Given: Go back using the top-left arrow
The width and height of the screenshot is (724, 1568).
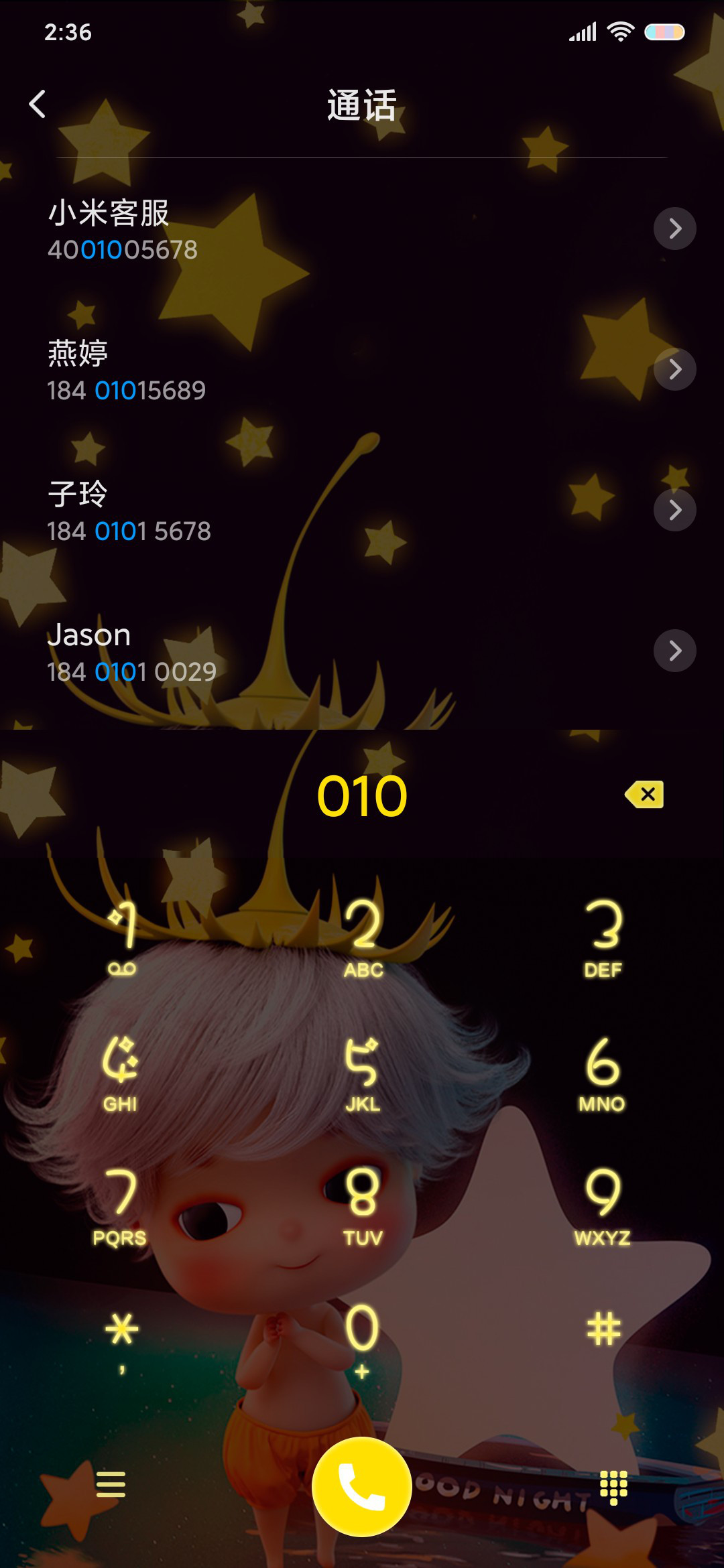Looking at the screenshot, I should coord(38,105).
